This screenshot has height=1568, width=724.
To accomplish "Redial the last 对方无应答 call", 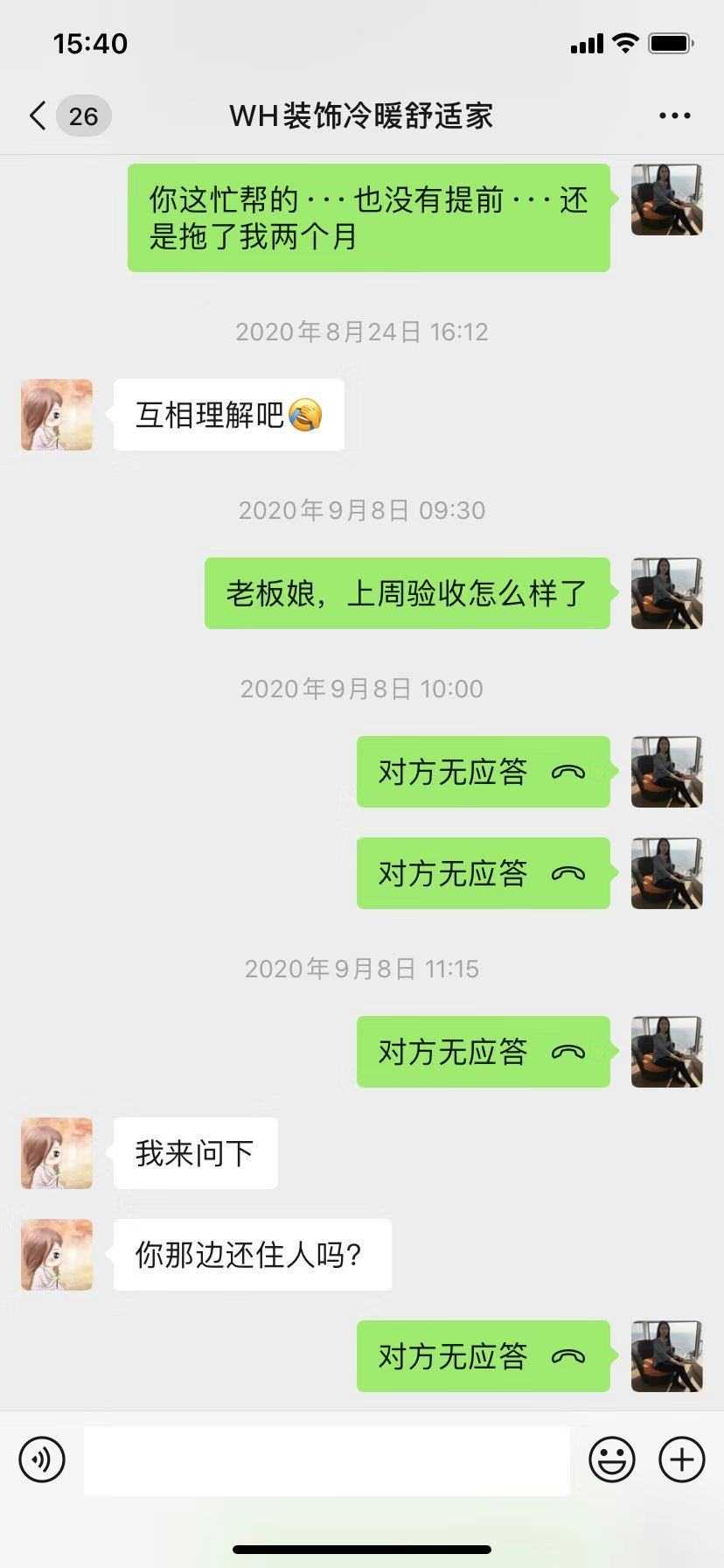I will click(483, 1356).
